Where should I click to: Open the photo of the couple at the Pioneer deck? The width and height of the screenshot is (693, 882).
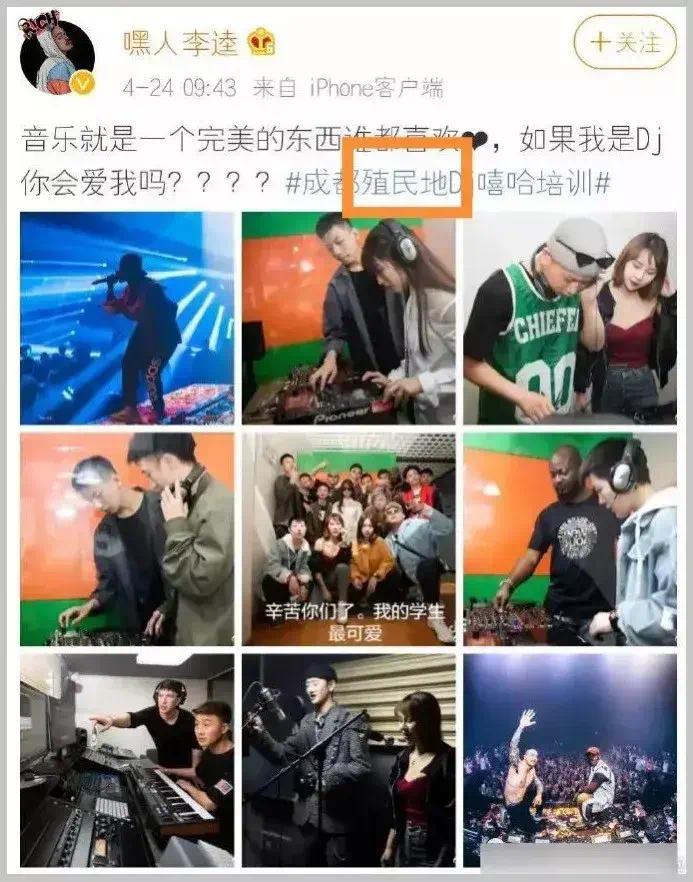(x=348, y=319)
